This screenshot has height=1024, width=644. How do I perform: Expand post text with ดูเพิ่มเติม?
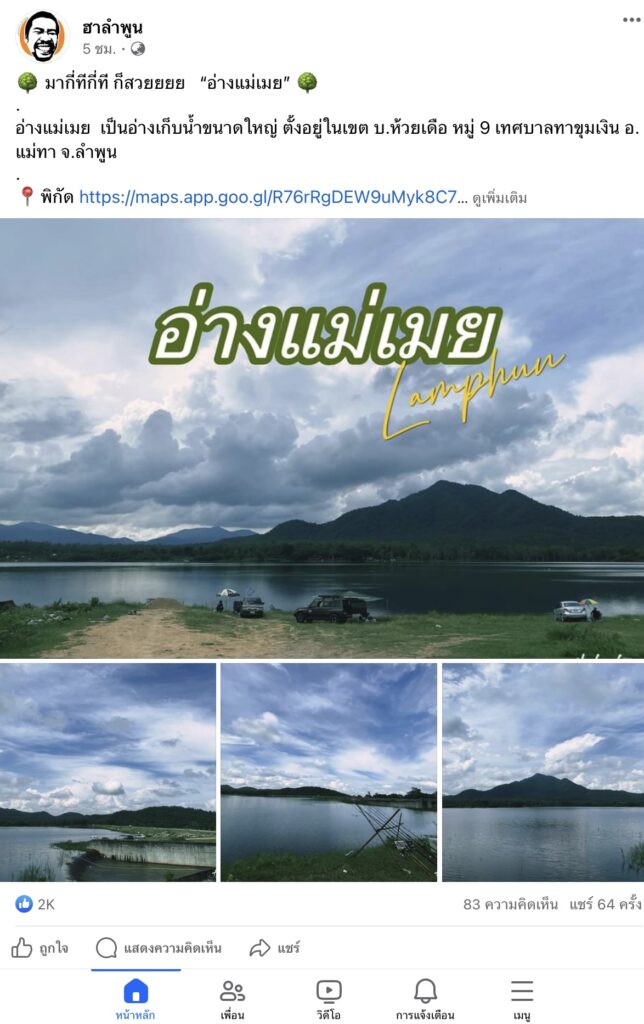click(499, 198)
